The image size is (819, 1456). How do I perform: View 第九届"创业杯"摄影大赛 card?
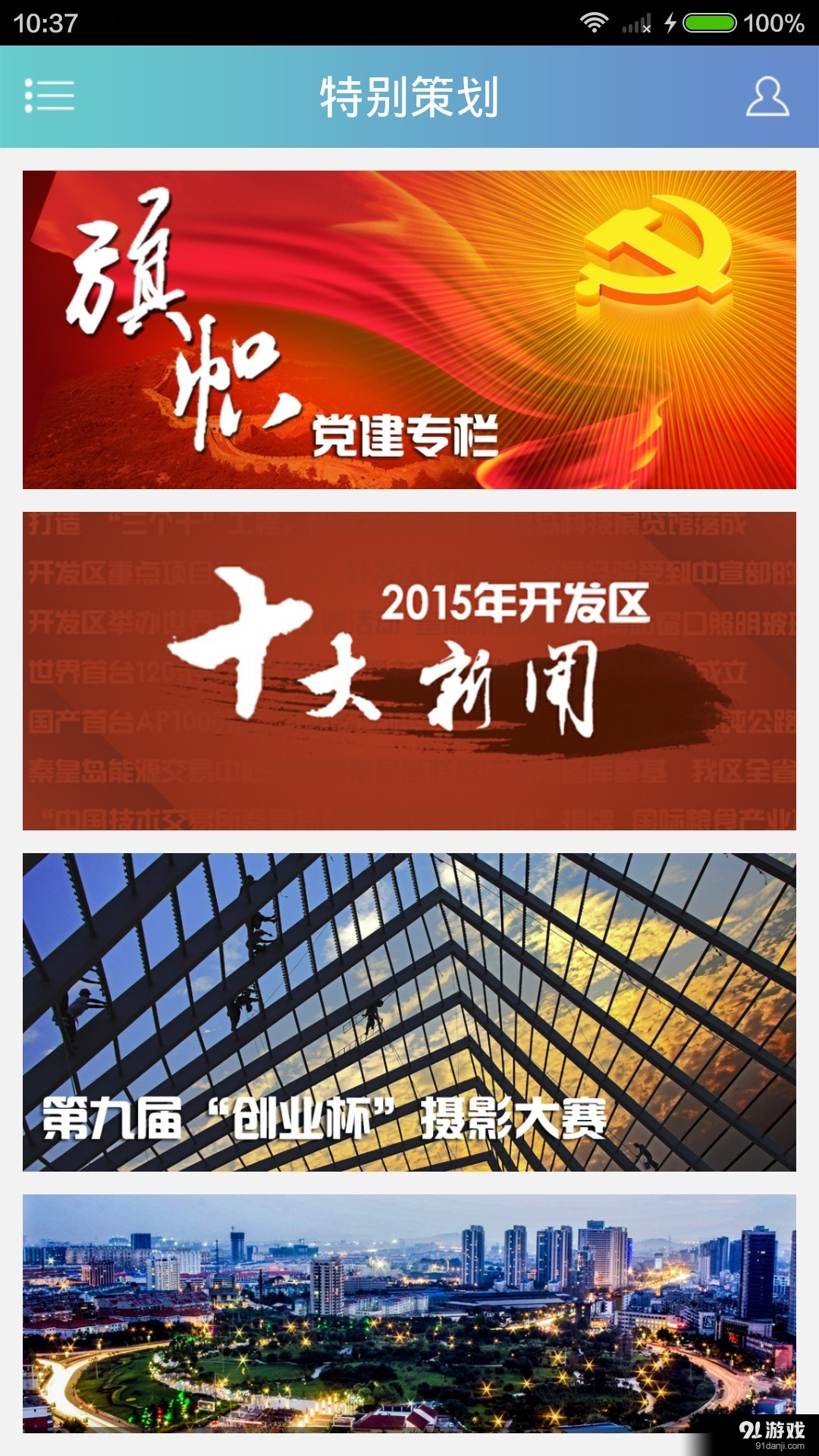[x=409, y=1012]
